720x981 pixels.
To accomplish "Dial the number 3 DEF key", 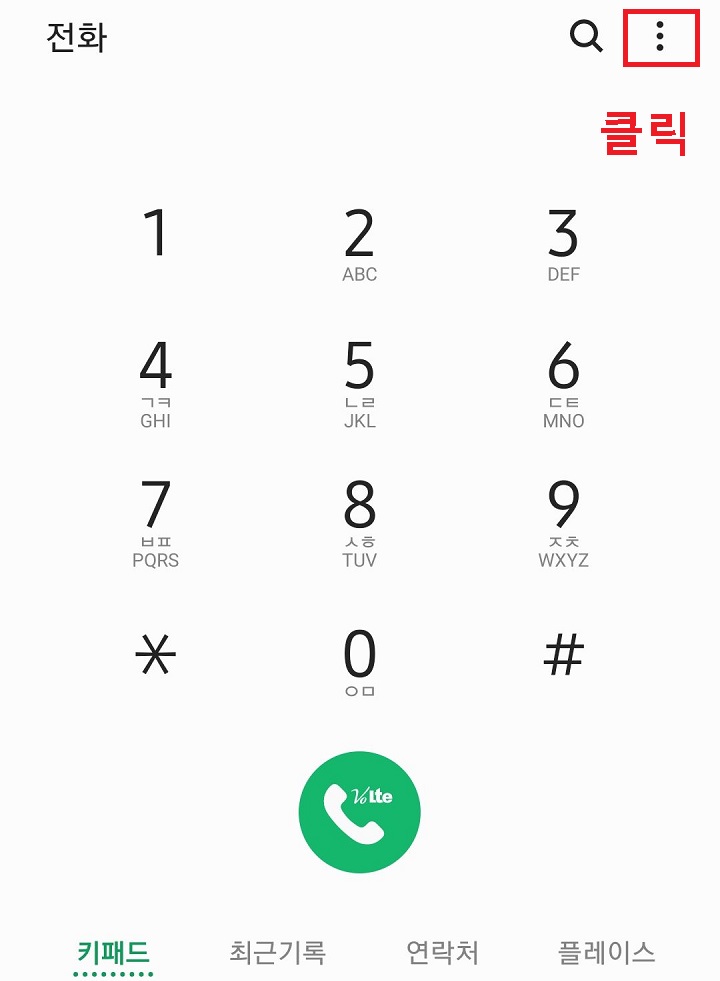I will (x=562, y=240).
